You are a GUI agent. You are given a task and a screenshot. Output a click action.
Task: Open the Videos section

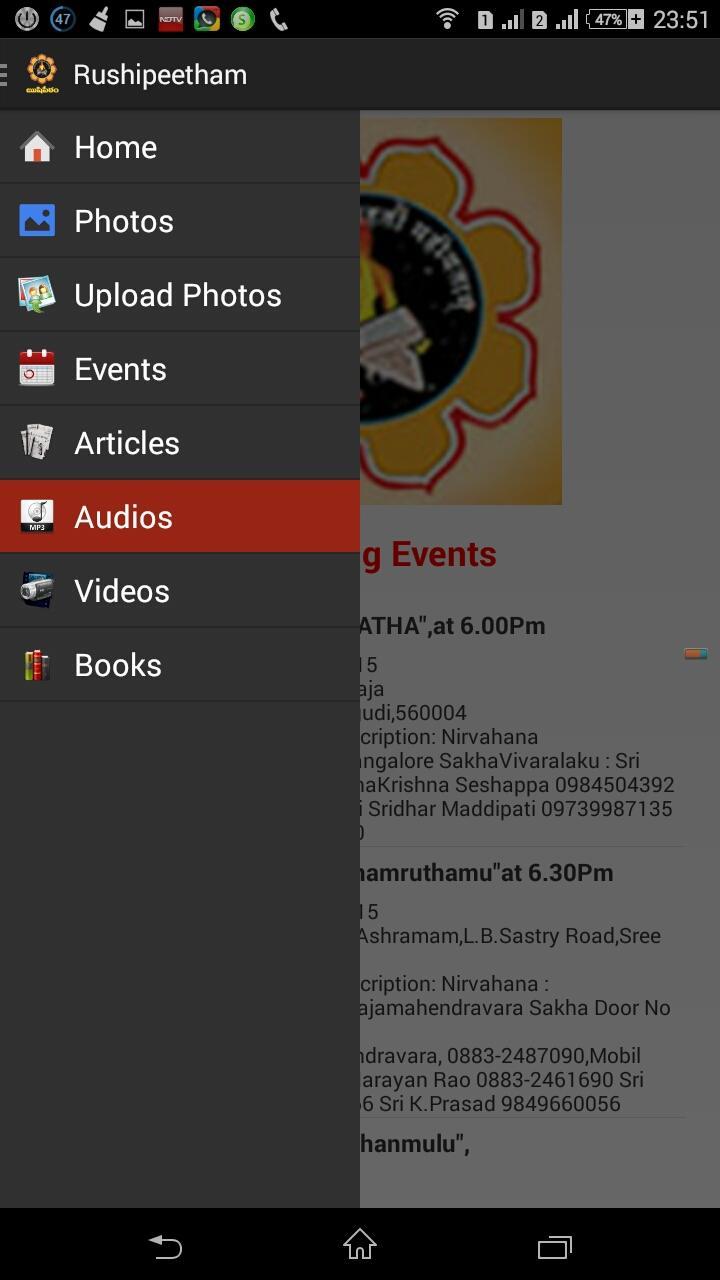pos(180,591)
